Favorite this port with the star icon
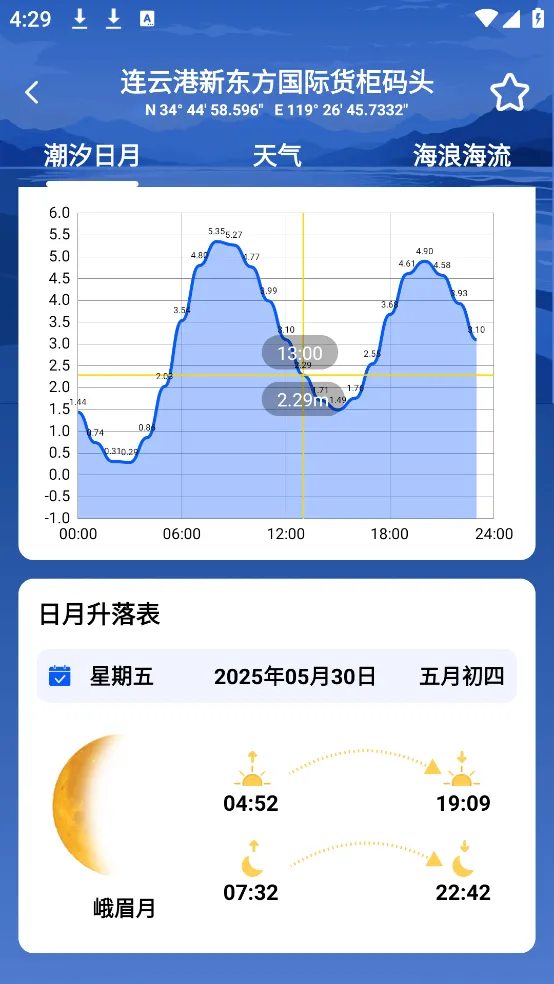The image size is (554, 984). tap(509, 92)
